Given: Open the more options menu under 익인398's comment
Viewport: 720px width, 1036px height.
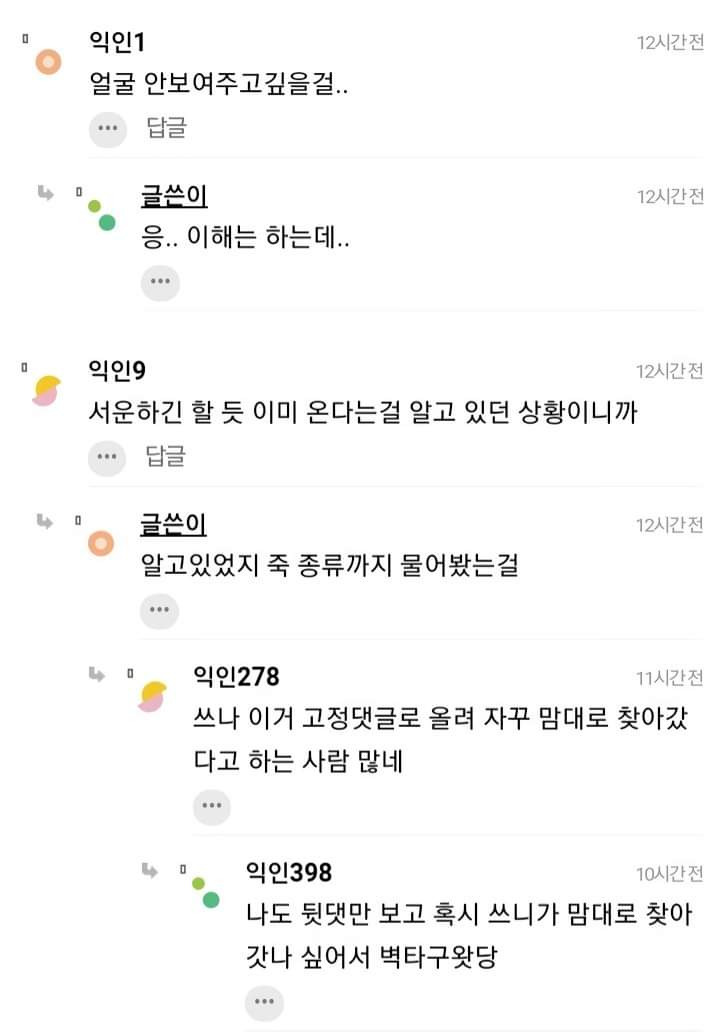Looking at the screenshot, I should [x=264, y=1002].
